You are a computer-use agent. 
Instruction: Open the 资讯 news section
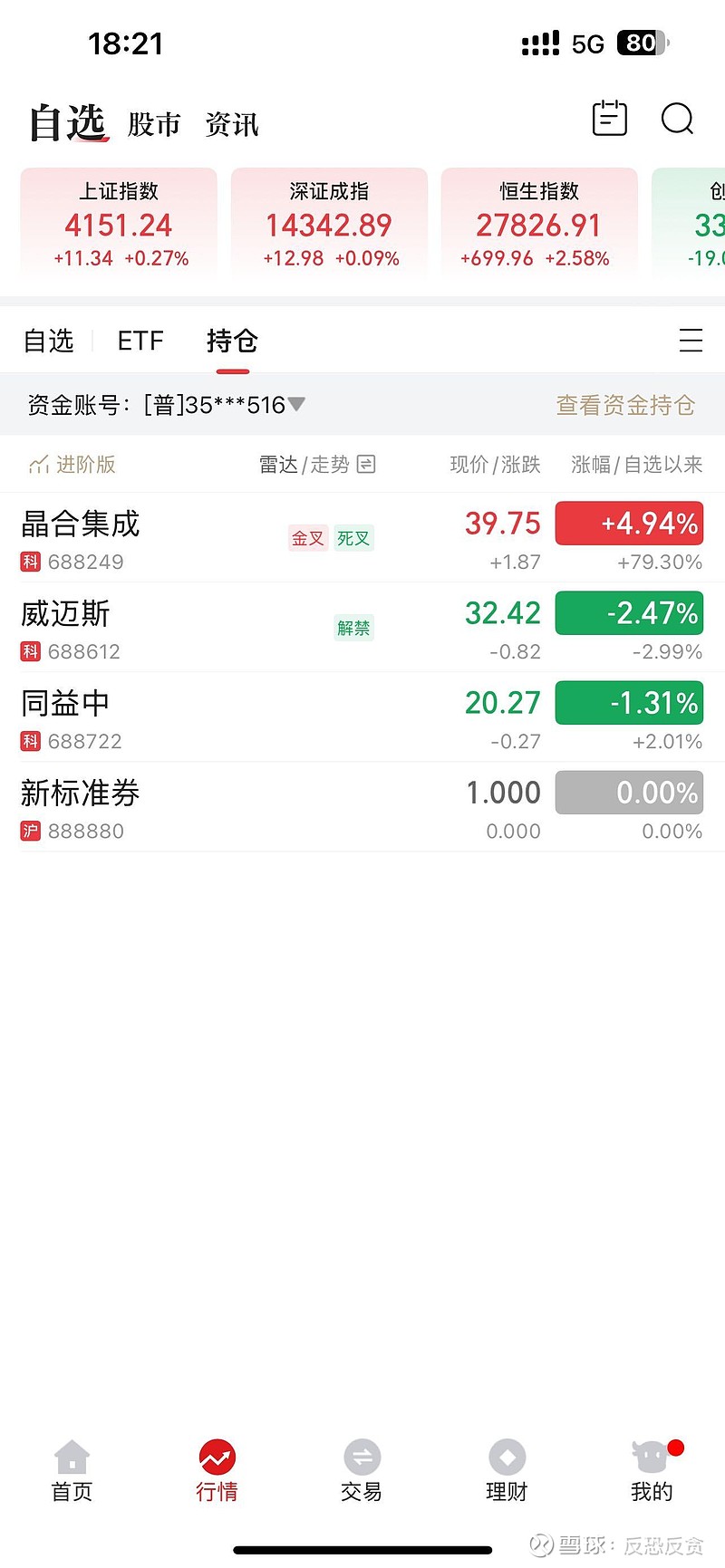click(x=233, y=125)
